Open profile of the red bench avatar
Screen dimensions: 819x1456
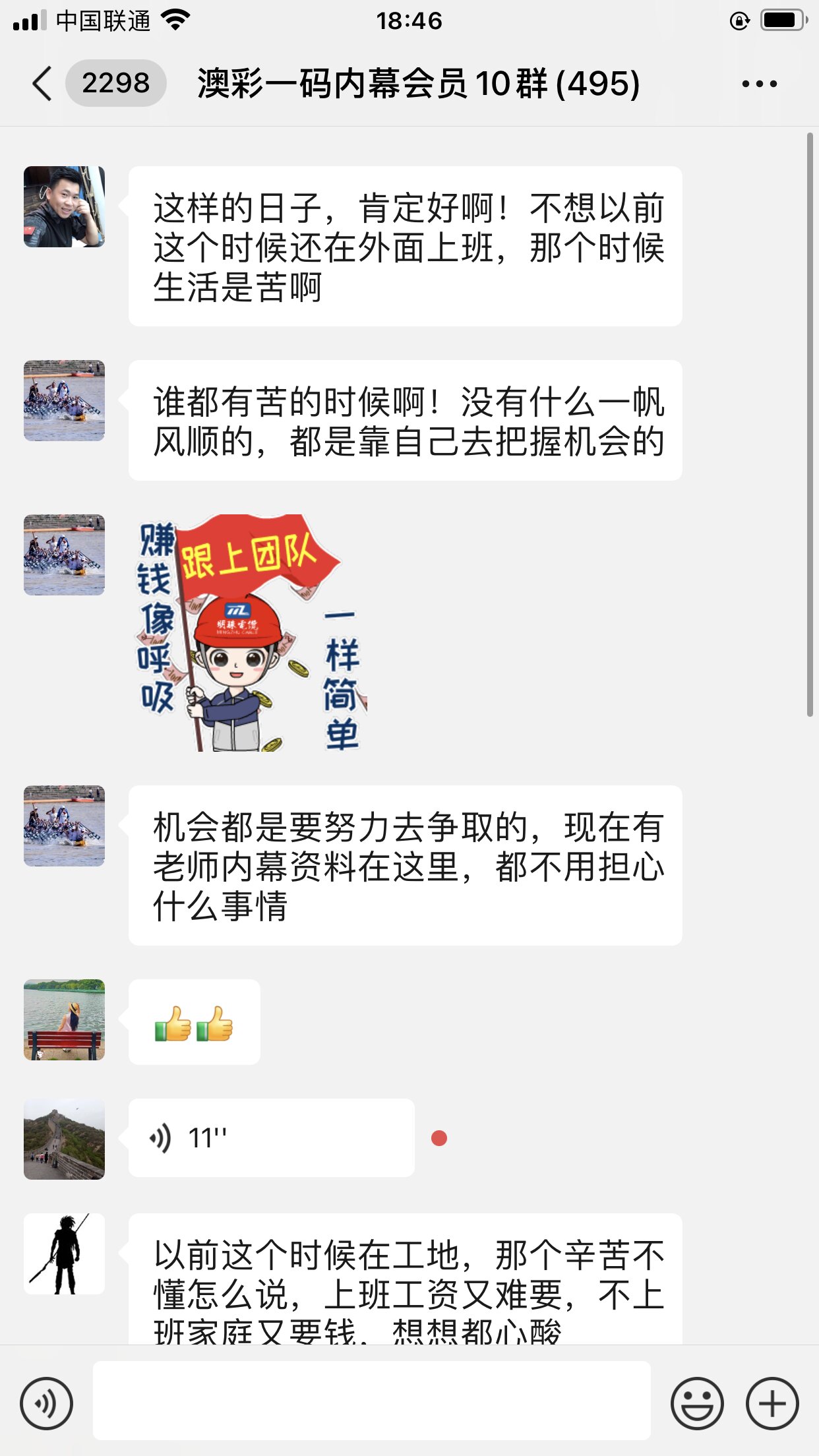(64, 1019)
